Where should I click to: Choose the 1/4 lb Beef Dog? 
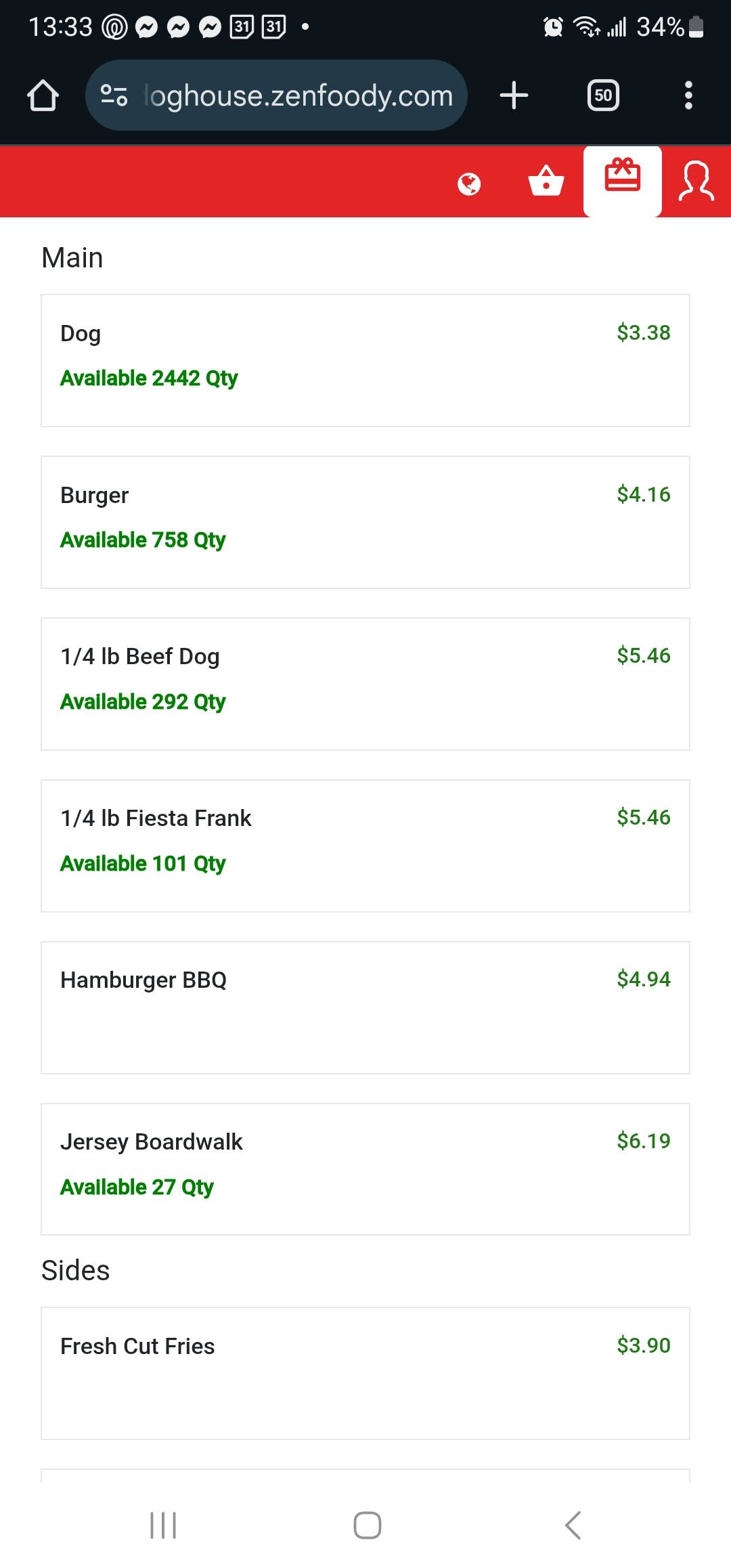pos(365,684)
